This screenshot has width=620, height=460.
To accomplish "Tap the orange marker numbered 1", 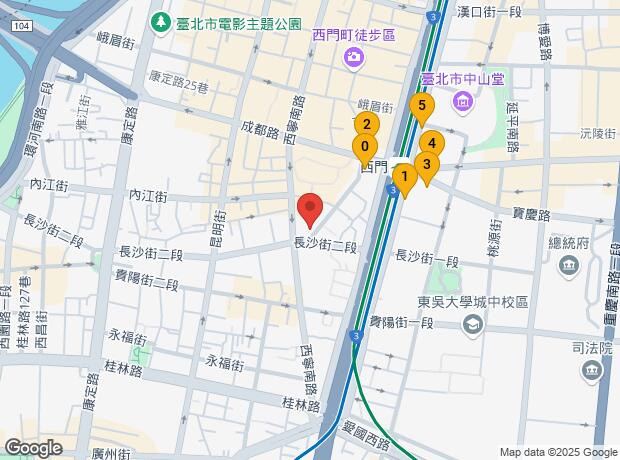I will 404,178.
